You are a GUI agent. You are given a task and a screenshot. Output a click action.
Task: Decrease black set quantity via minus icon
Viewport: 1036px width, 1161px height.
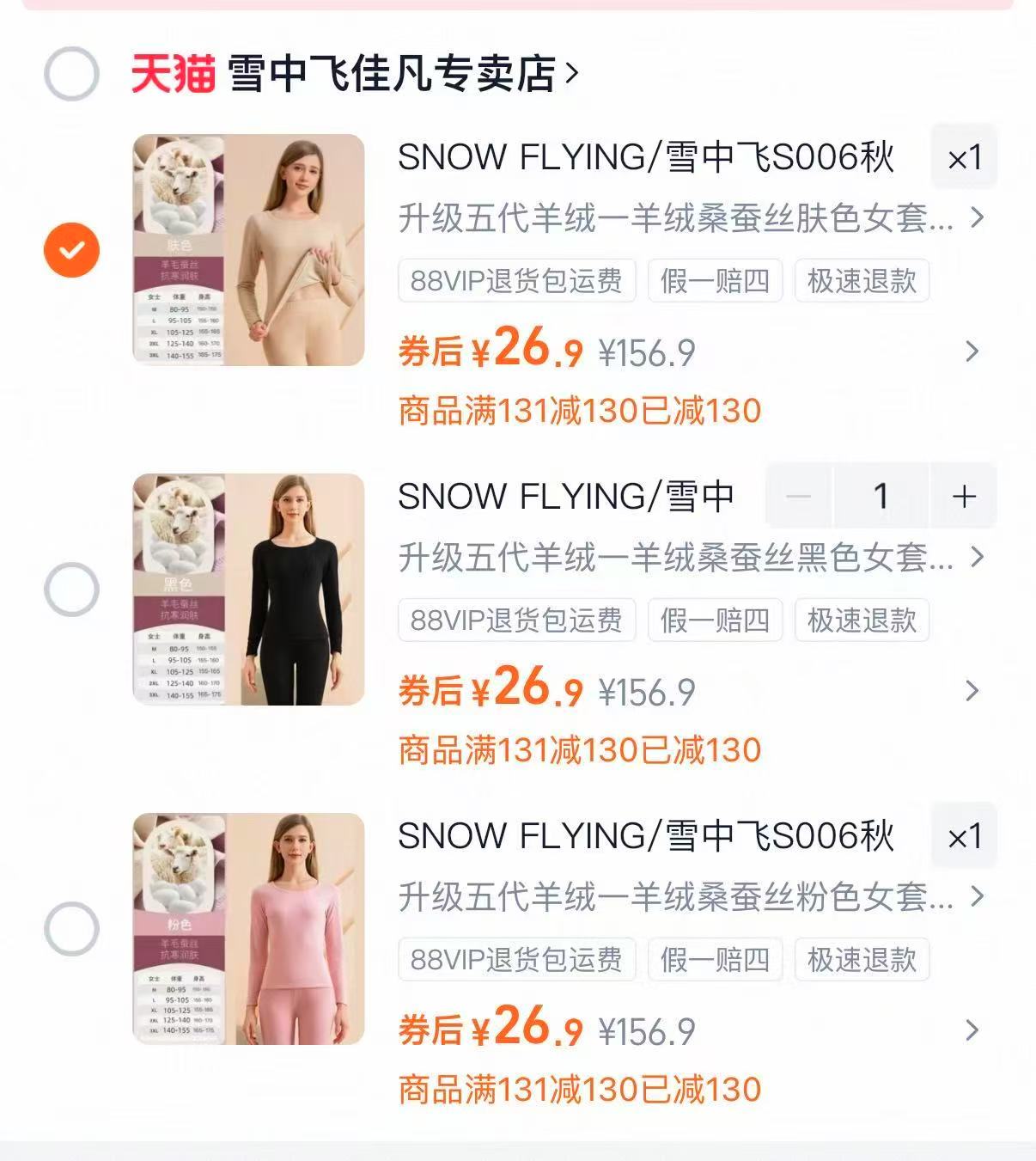tap(799, 496)
